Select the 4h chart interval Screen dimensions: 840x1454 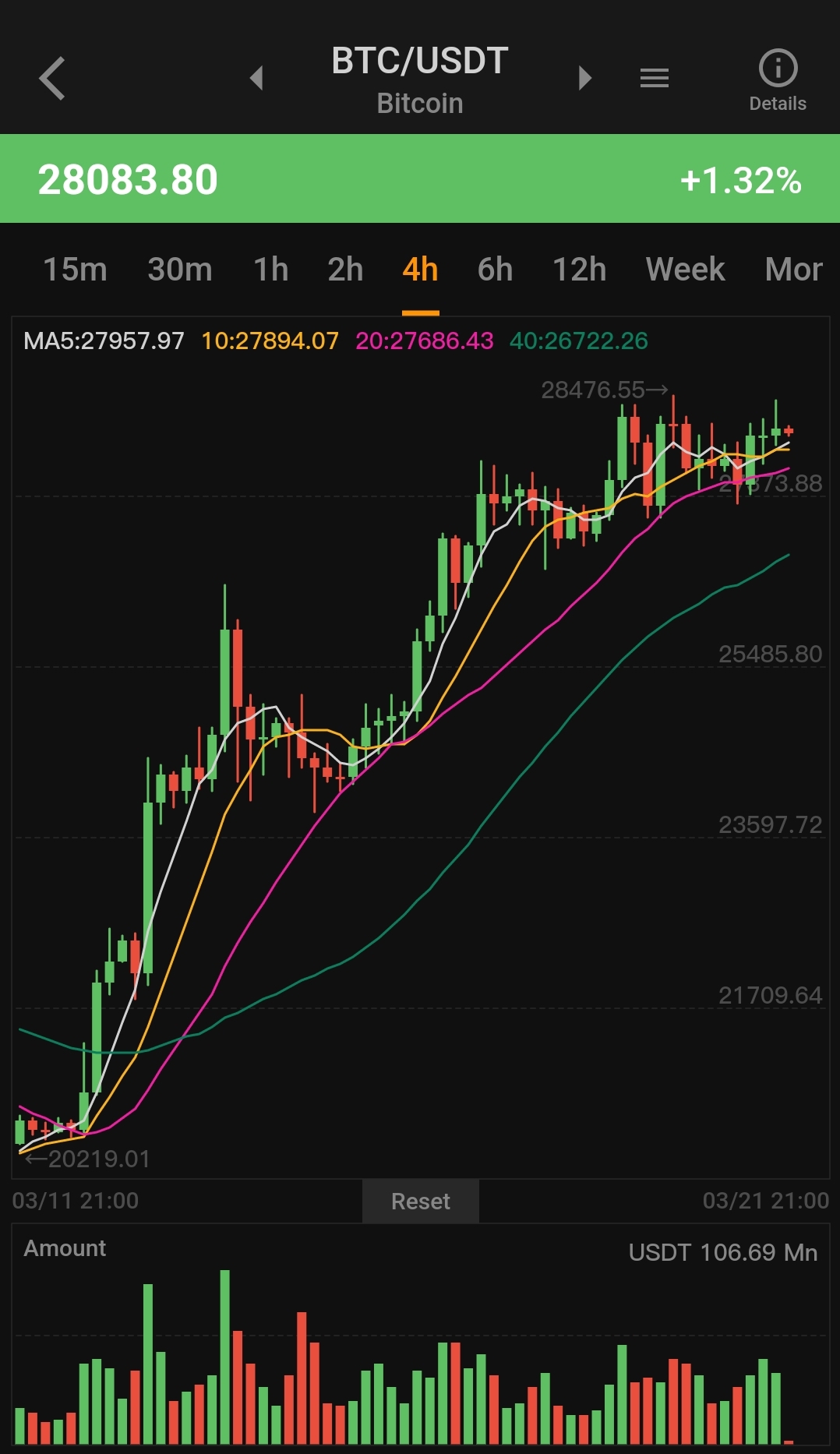click(420, 270)
